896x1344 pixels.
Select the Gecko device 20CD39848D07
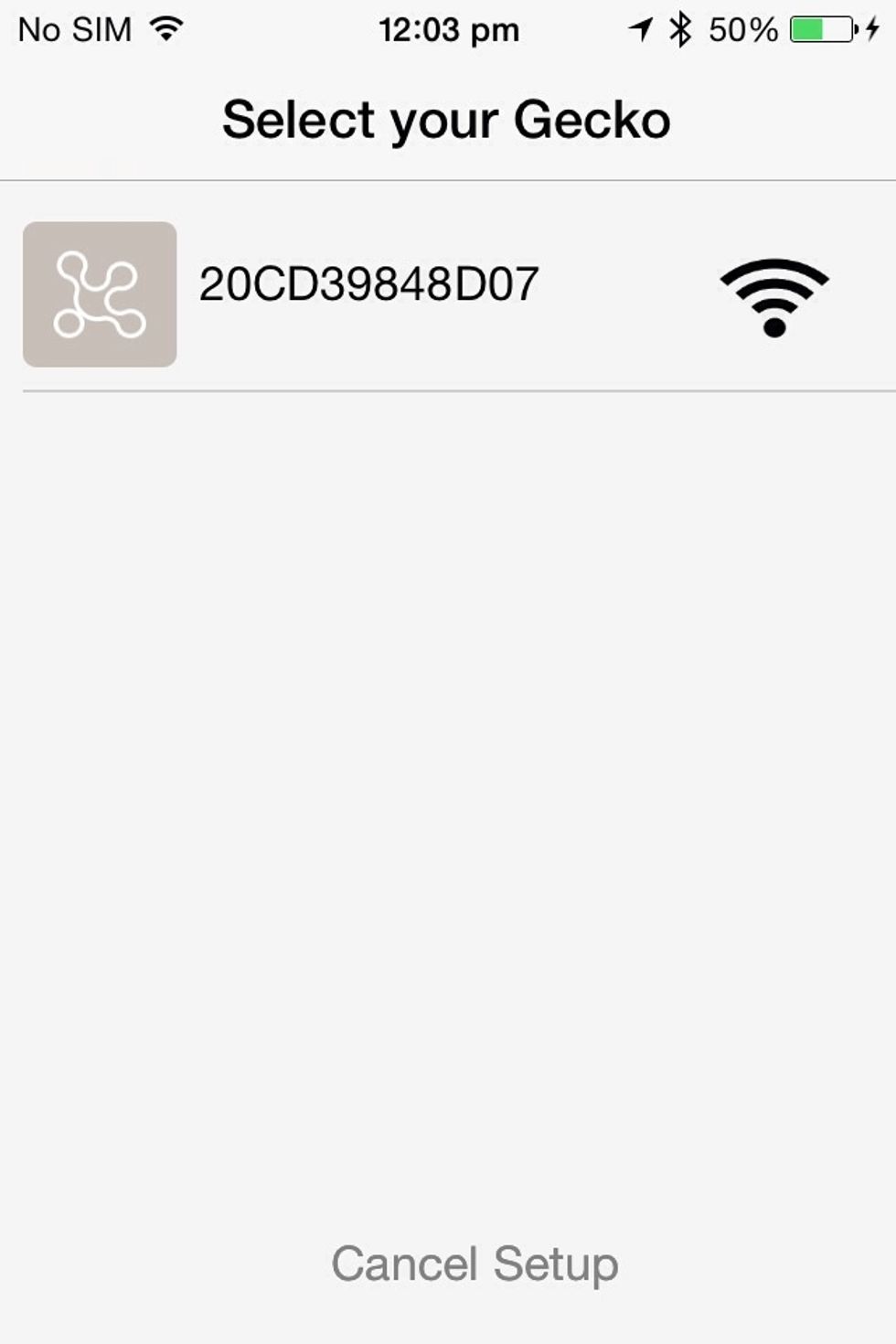pyautogui.click(x=368, y=285)
